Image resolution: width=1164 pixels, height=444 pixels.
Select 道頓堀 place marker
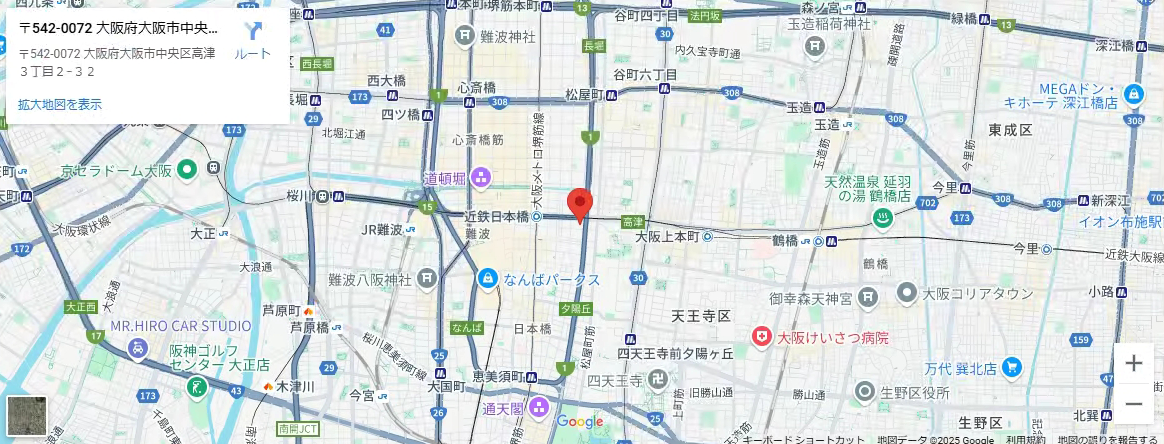(x=480, y=178)
